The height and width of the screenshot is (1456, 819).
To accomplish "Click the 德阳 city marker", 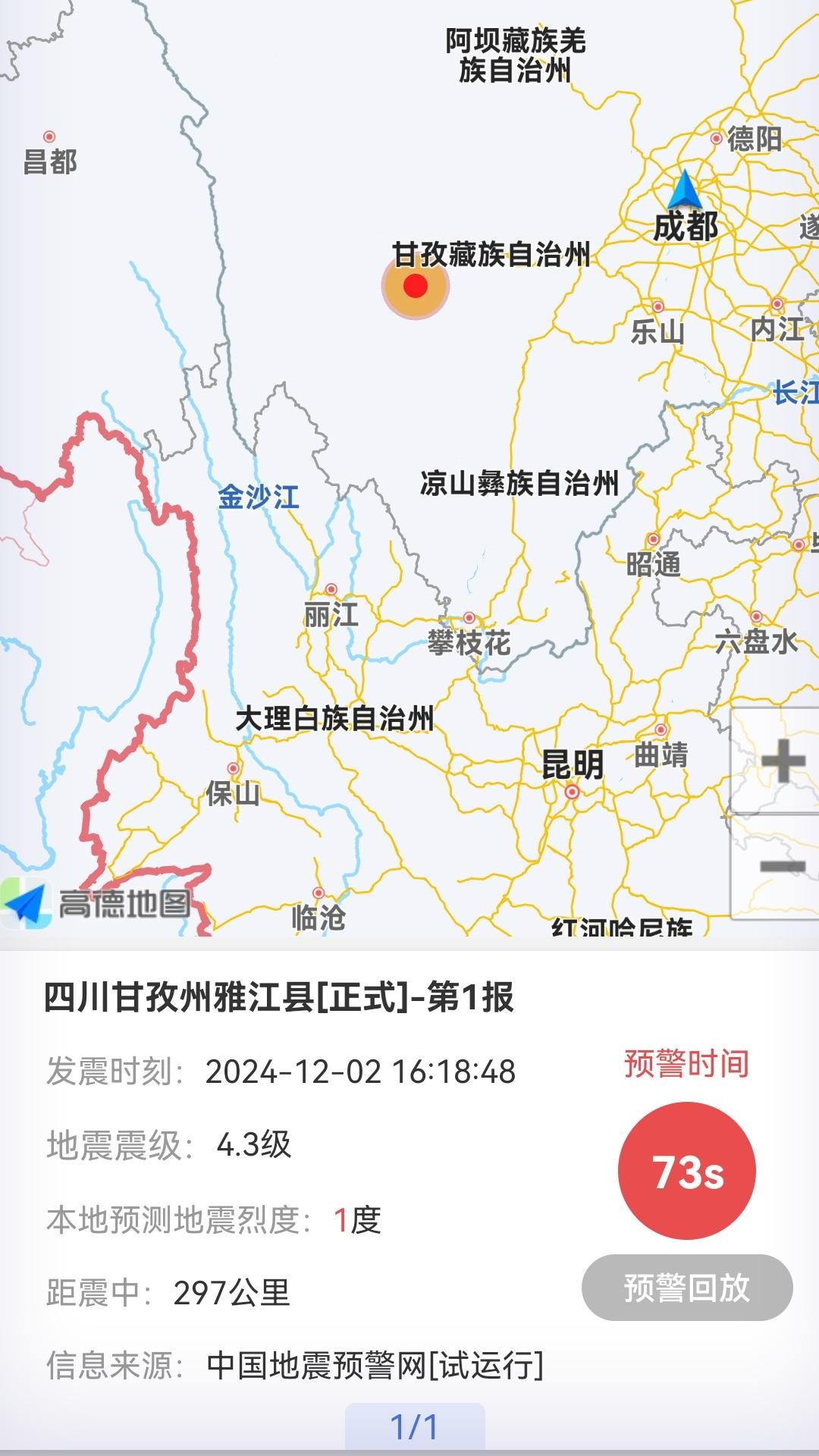I will (x=717, y=140).
